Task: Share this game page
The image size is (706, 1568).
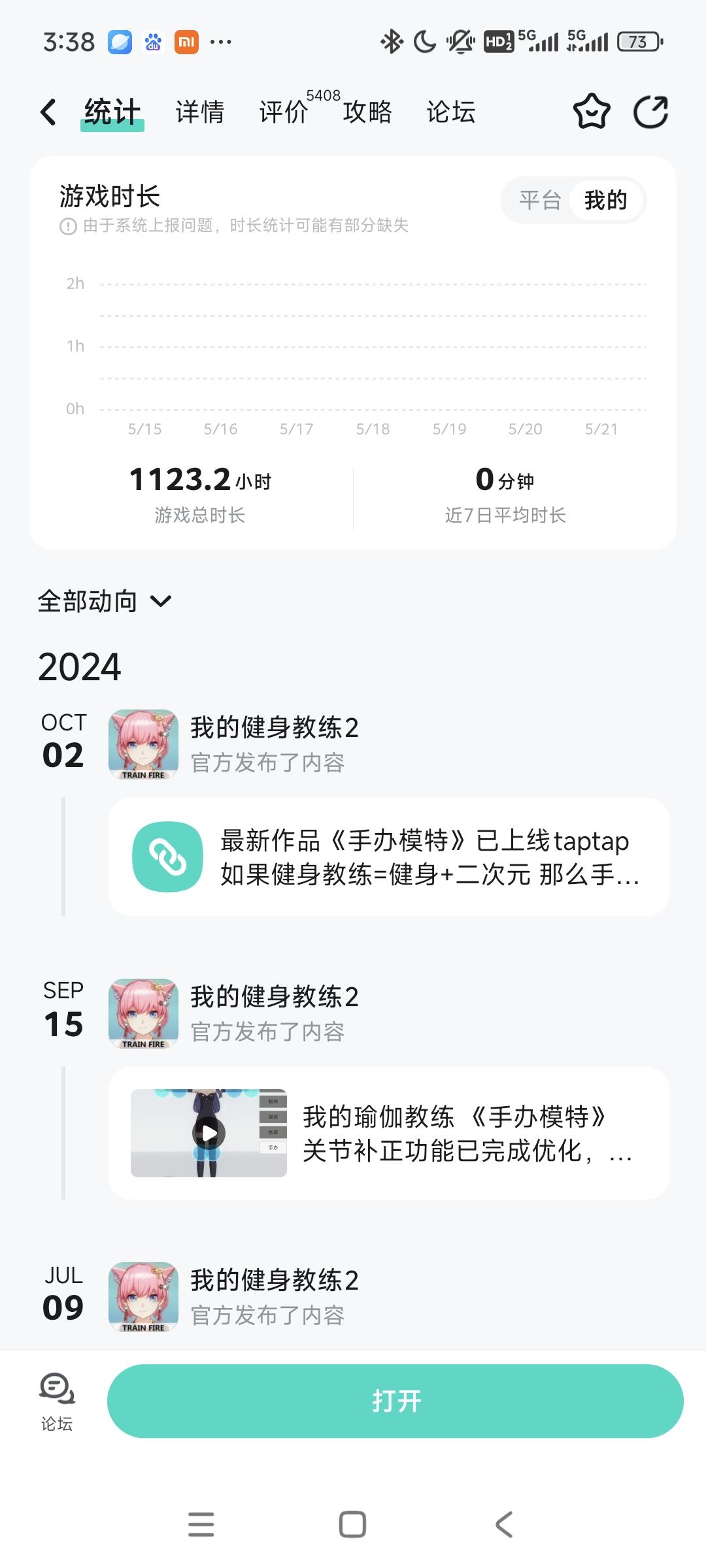Action: coord(650,112)
